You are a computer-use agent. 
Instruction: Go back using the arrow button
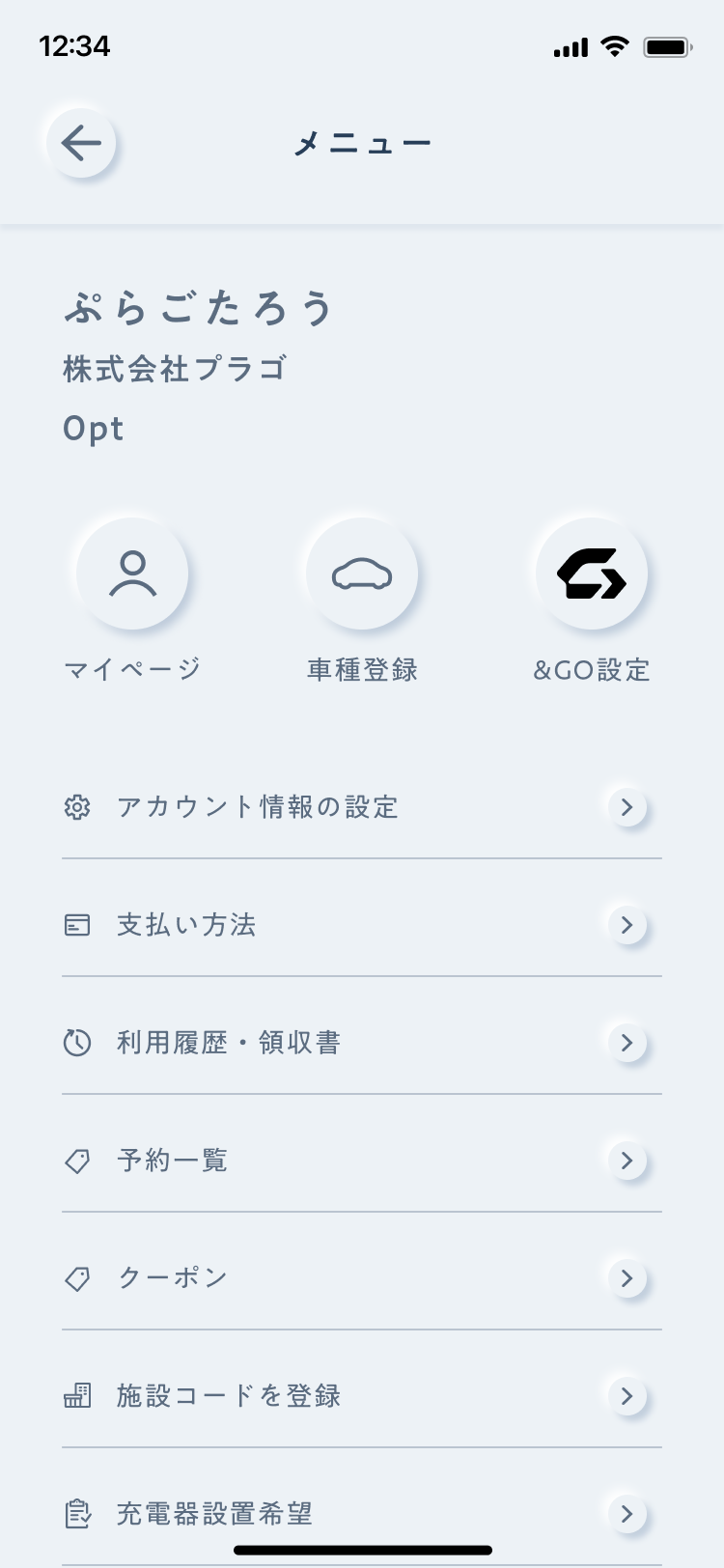(x=81, y=144)
